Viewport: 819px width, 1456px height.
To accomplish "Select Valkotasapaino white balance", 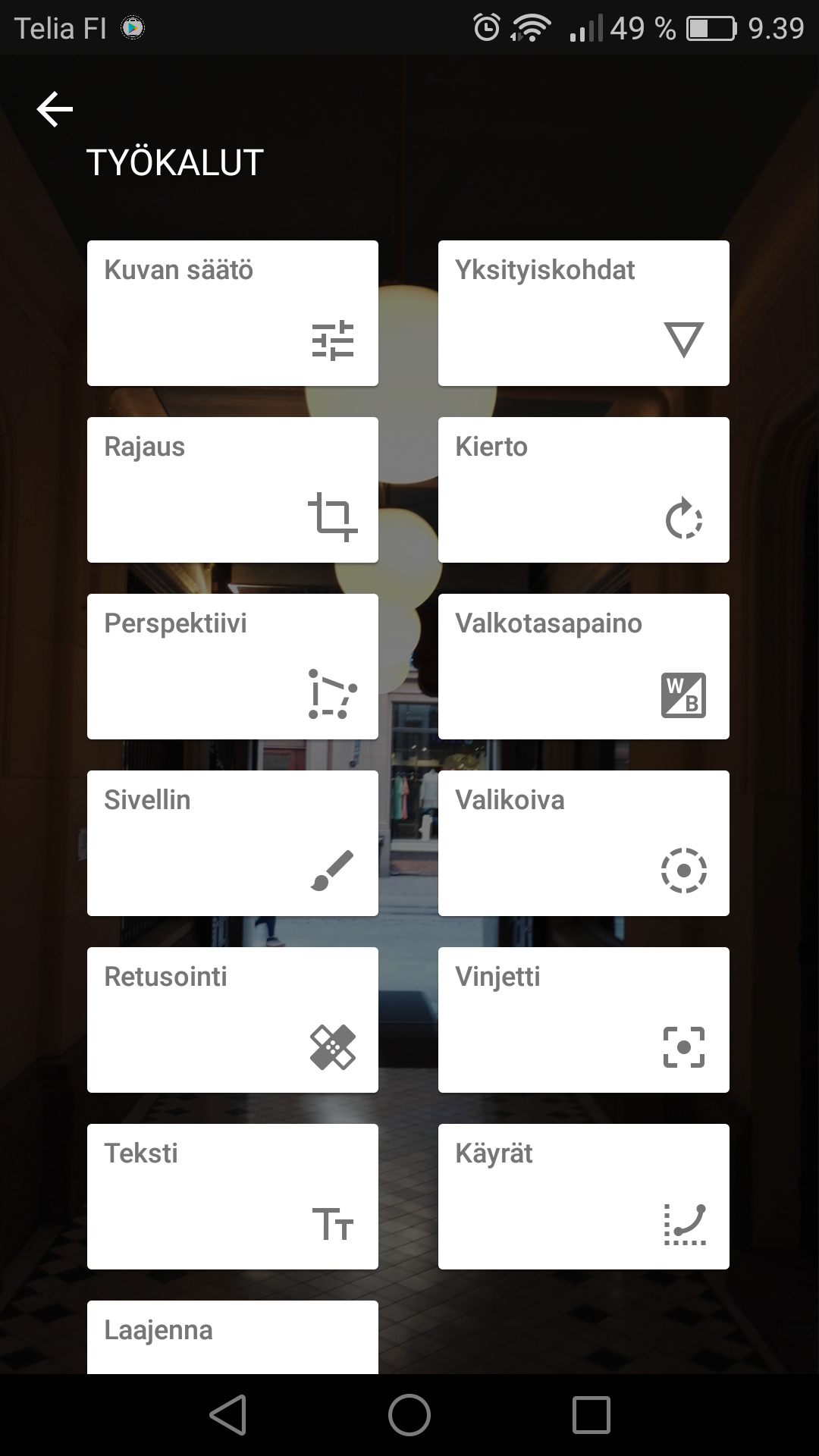I will point(583,666).
